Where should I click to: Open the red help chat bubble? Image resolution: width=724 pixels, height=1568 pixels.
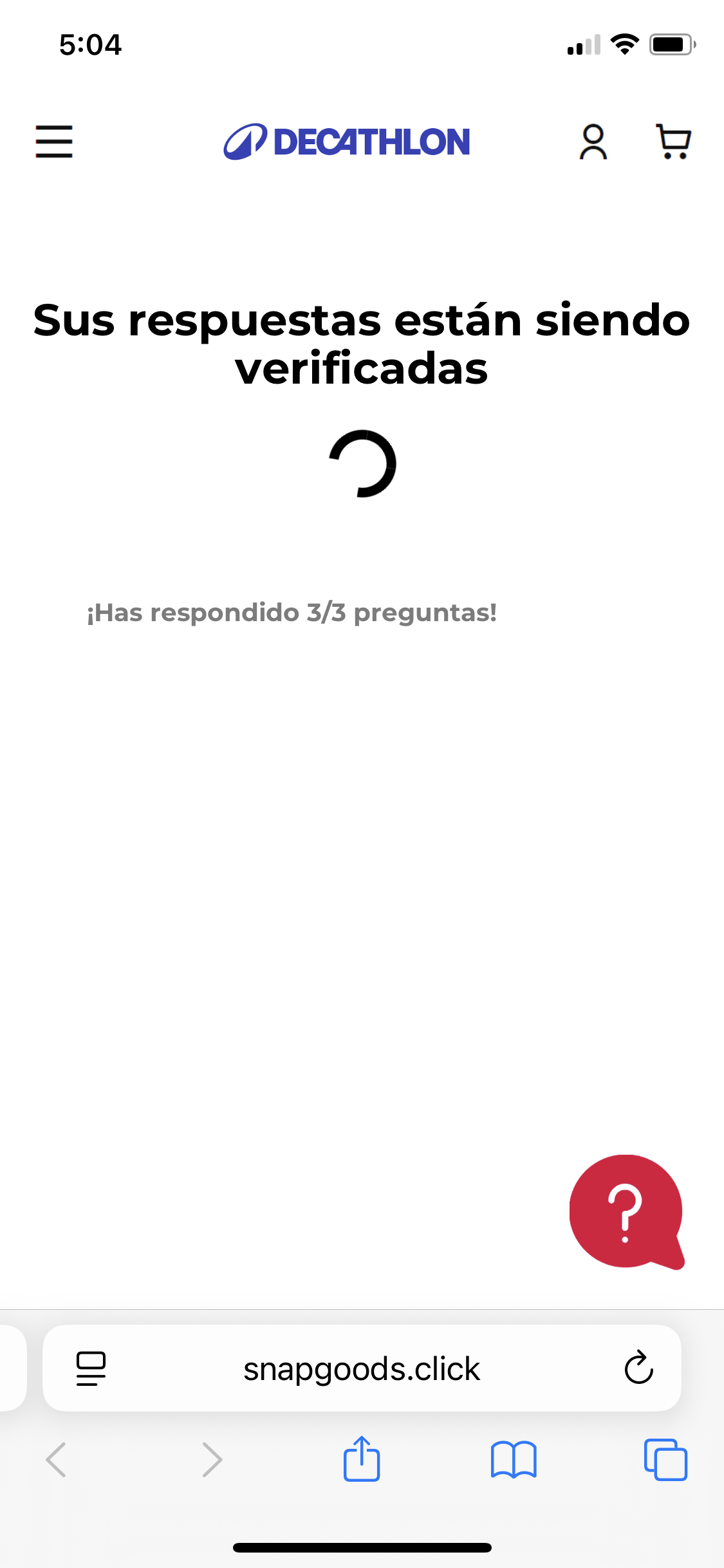tap(626, 1211)
